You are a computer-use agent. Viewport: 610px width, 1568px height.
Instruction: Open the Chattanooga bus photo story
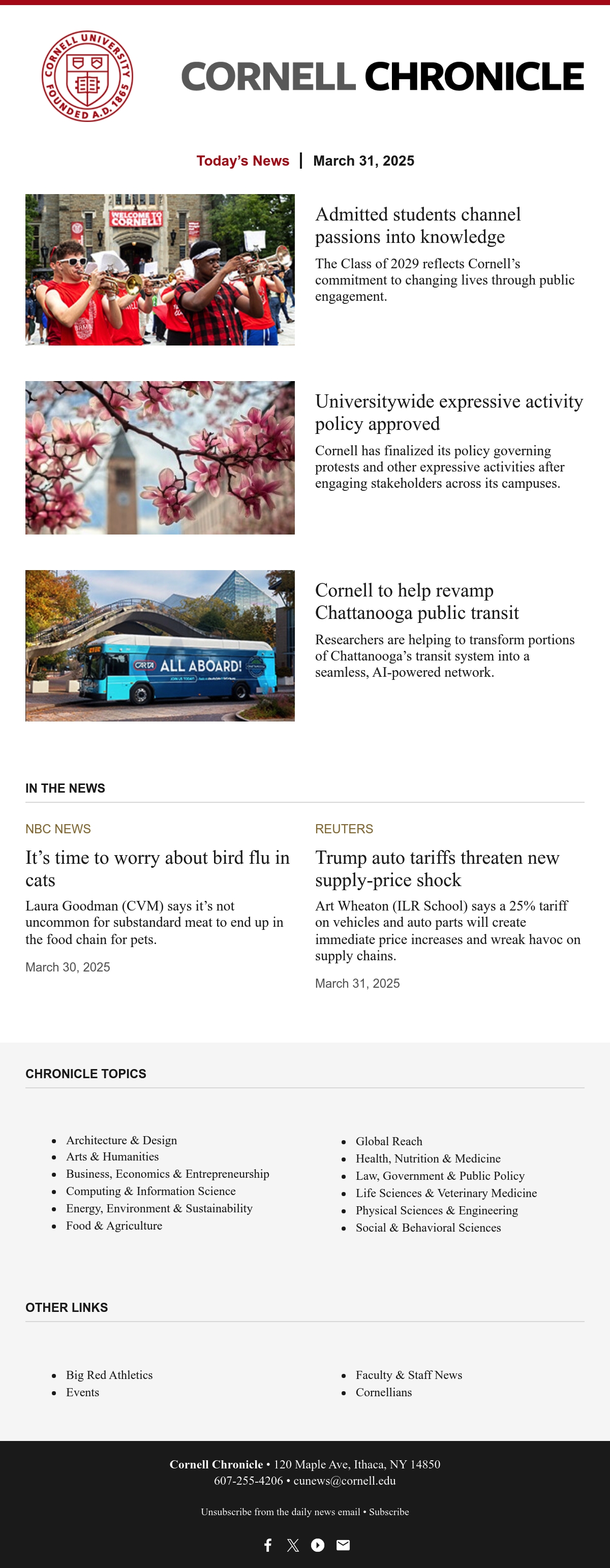(x=160, y=646)
